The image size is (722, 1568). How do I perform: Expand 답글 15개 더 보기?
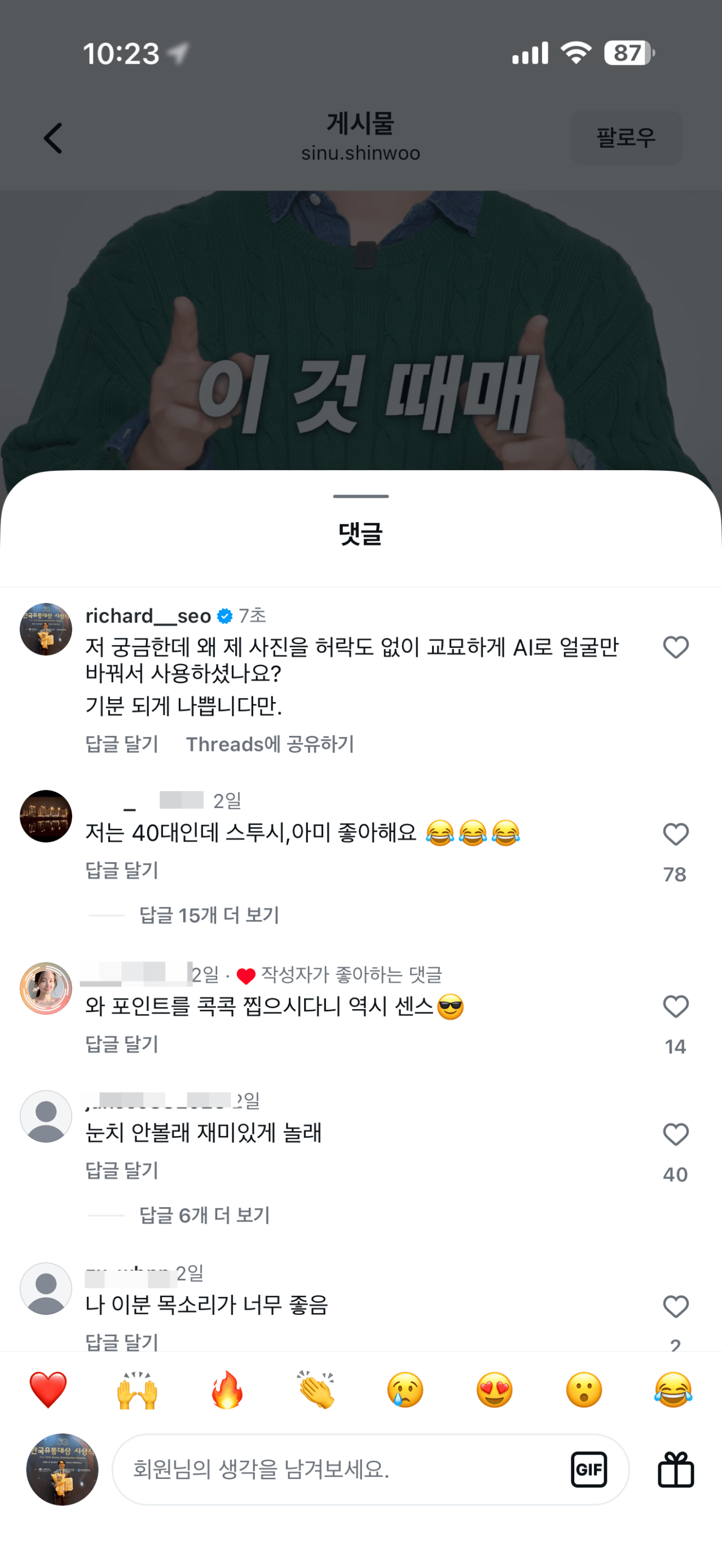click(x=209, y=915)
